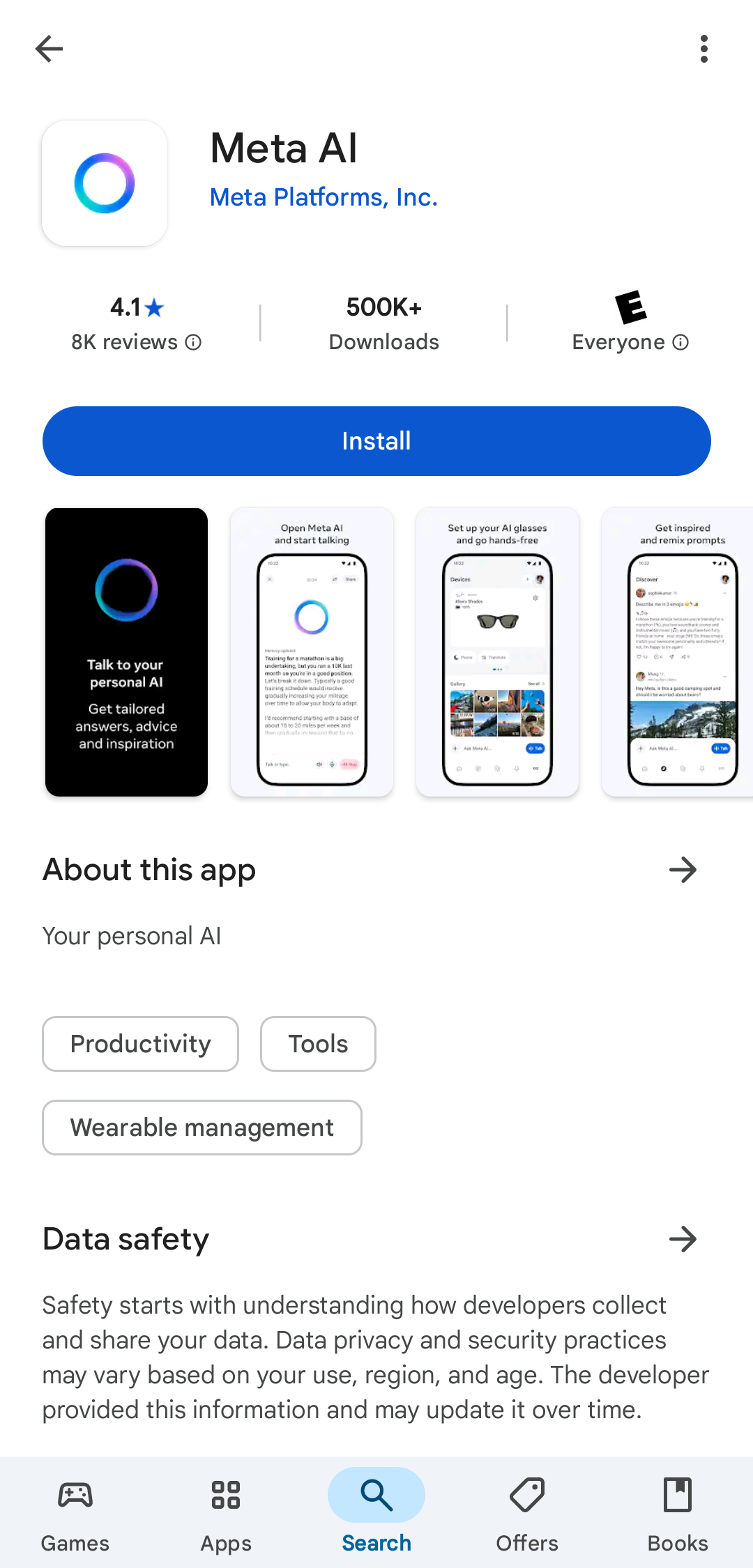Open the 'Talk to your personal AI' screenshot
753x1568 pixels.
(x=126, y=652)
